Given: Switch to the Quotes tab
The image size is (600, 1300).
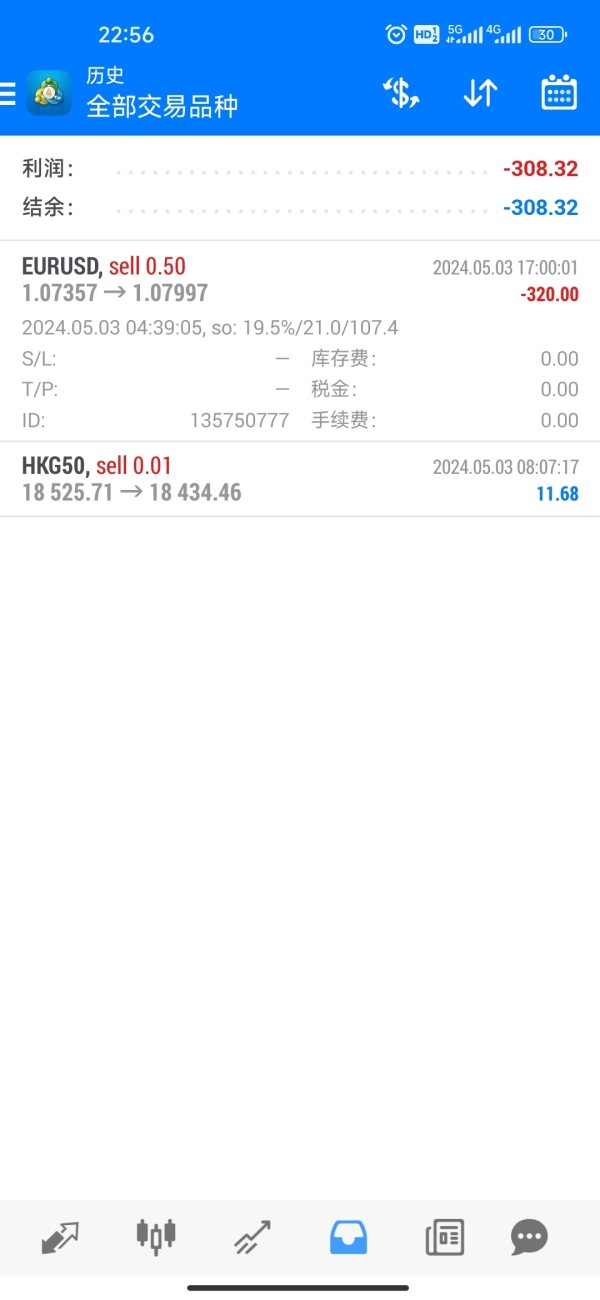Looking at the screenshot, I should tap(60, 1237).
